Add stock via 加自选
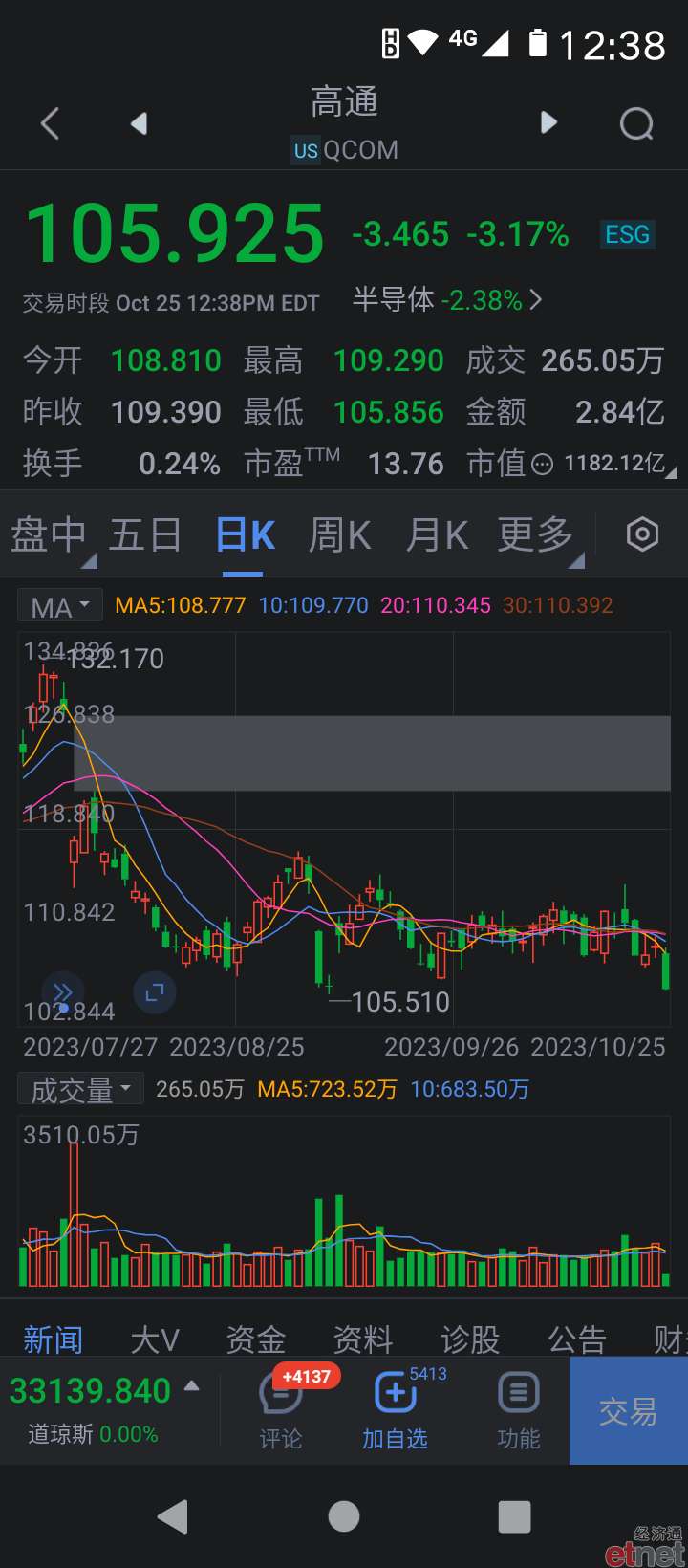Image resolution: width=688 pixels, height=1568 pixels. pos(395,1410)
